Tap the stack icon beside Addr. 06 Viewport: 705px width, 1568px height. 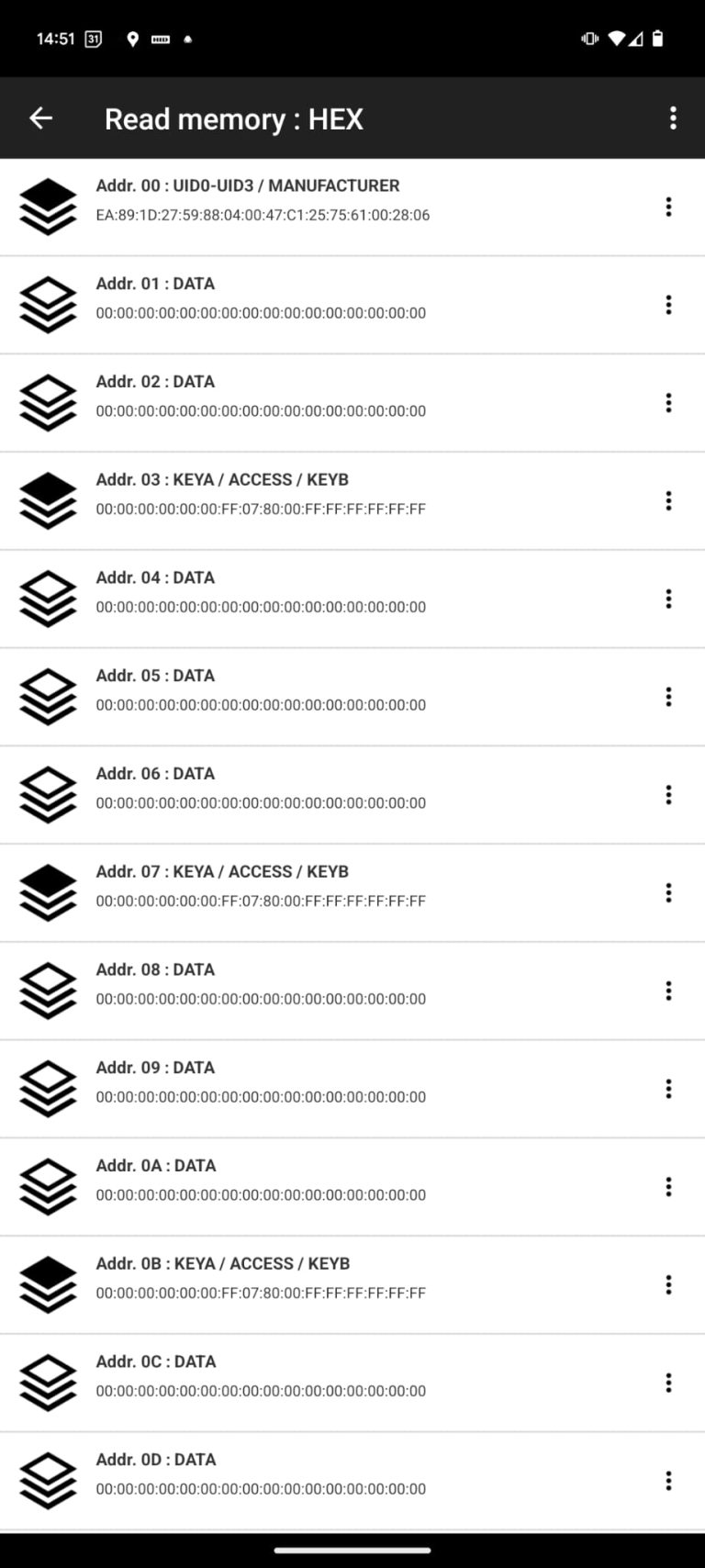tap(48, 795)
